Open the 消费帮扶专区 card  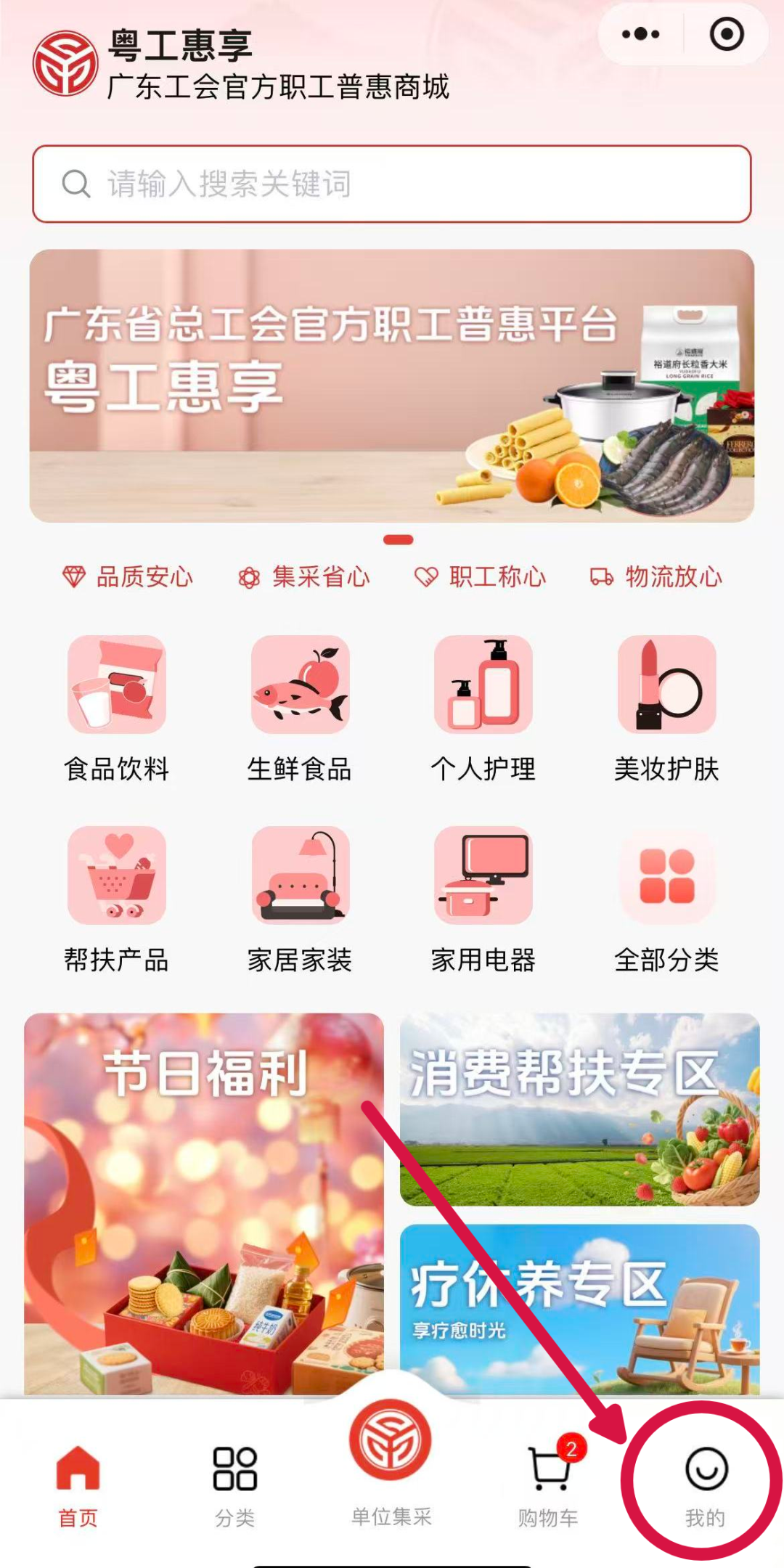tap(579, 1109)
